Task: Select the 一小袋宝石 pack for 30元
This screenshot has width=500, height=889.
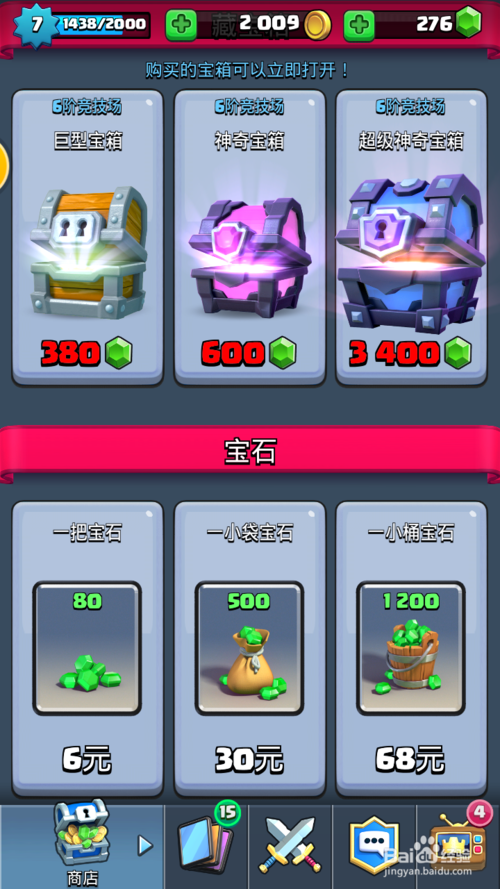Action: point(249,649)
